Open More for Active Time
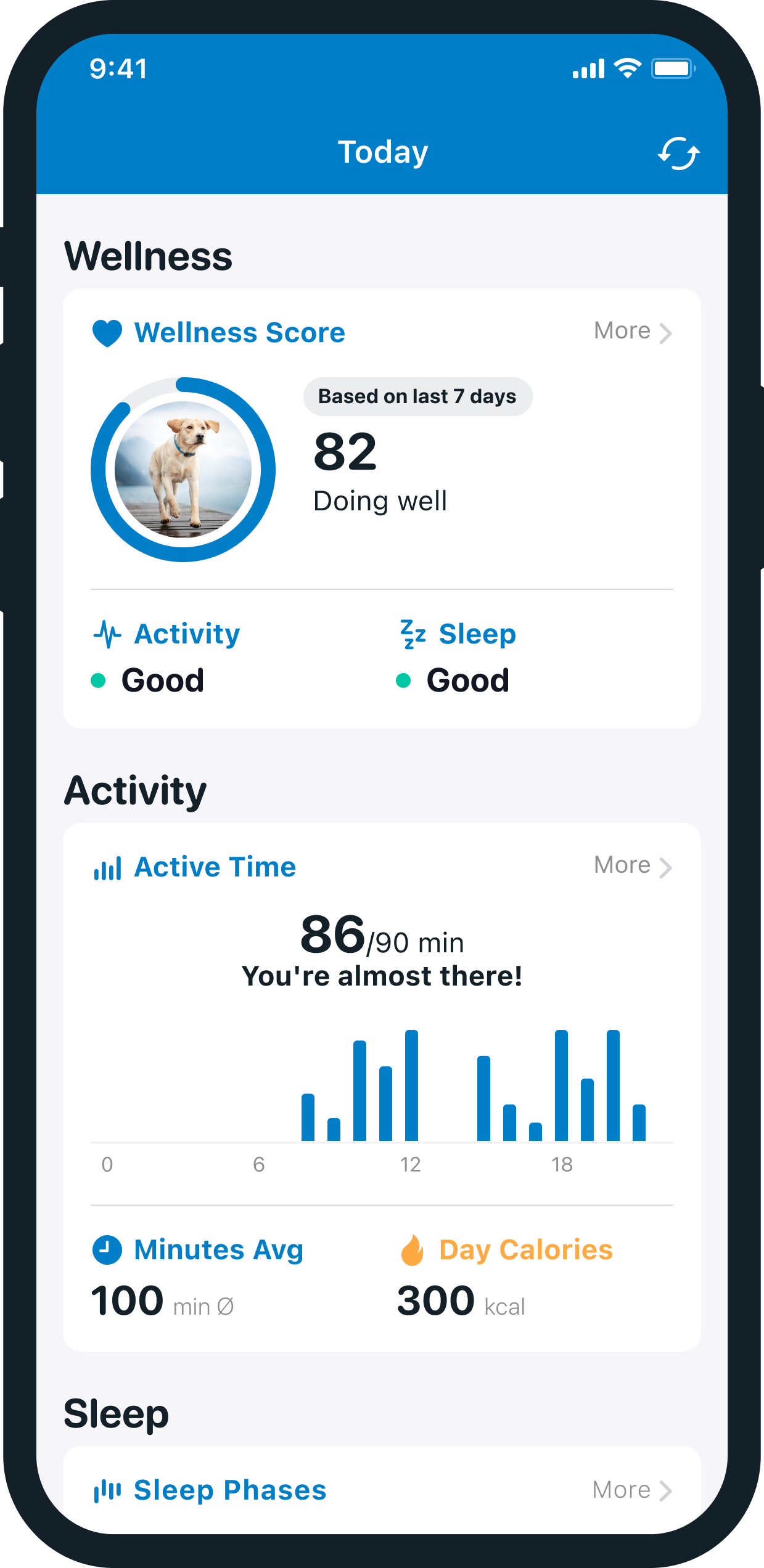This screenshot has height=1568, width=764. [x=633, y=866]
